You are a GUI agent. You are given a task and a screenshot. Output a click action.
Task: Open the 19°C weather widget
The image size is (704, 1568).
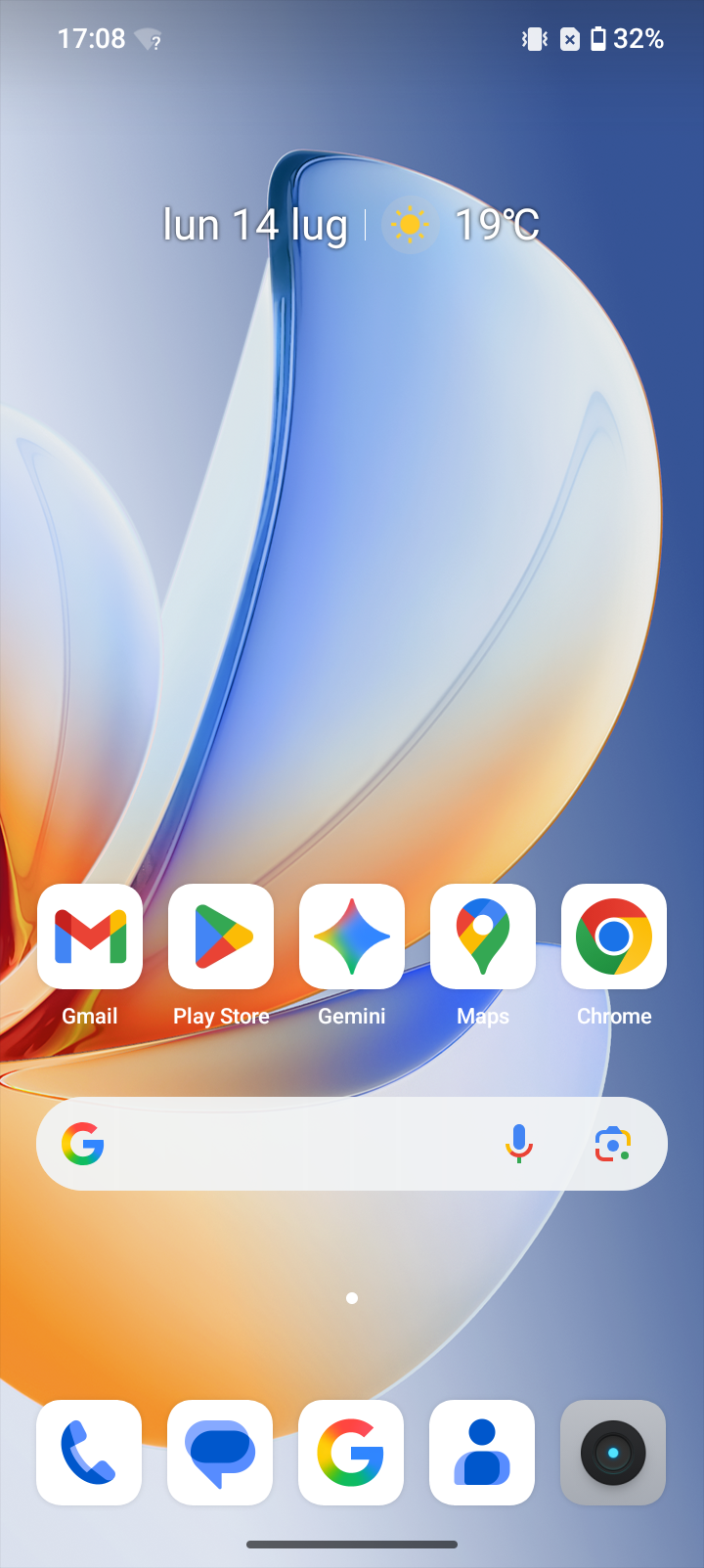click(x=462, y=225)
